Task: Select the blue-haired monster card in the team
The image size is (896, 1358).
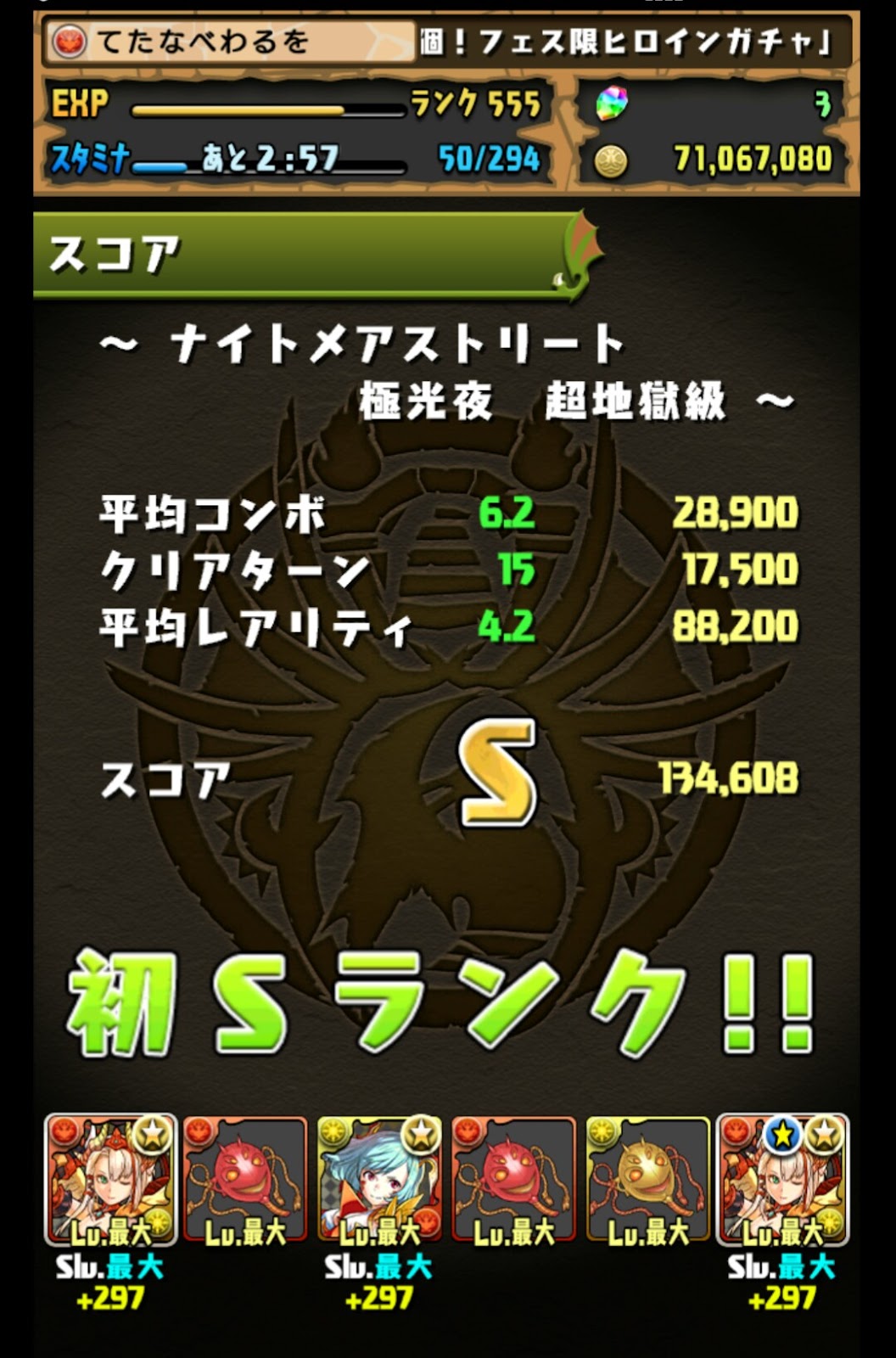Action: point(378,1181)
